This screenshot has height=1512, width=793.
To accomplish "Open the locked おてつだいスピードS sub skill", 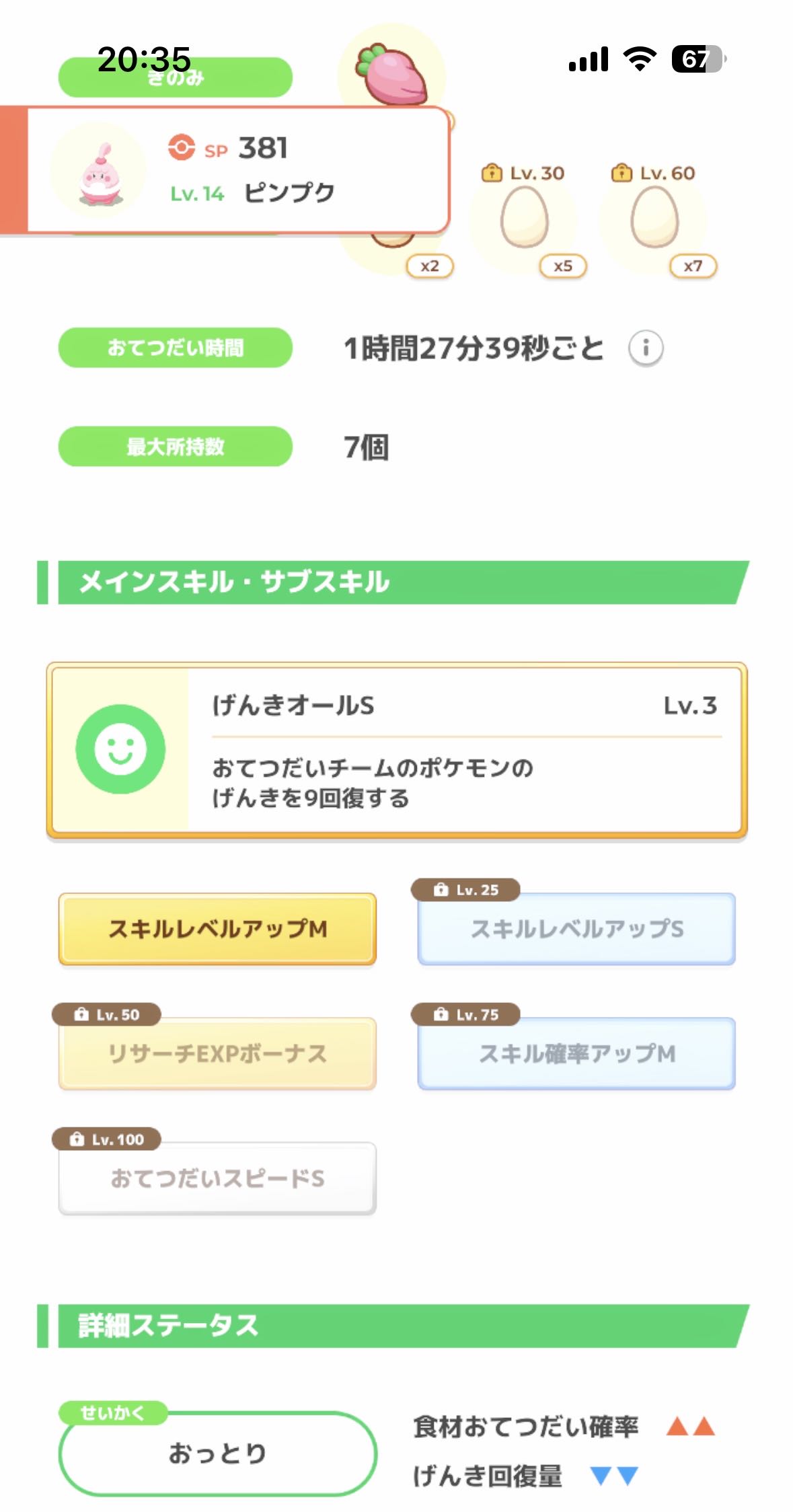I will click(217, 1178).
